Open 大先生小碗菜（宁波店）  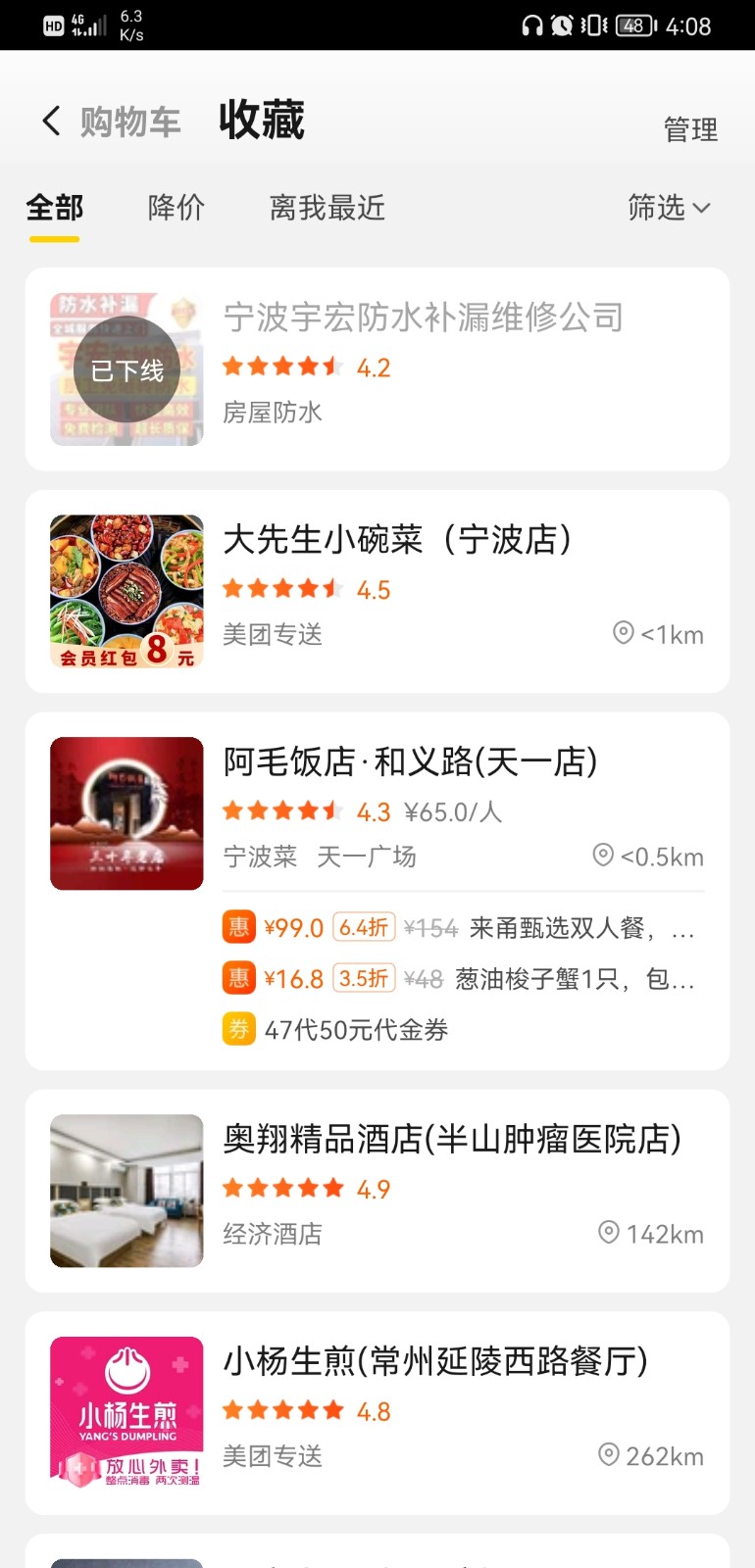[x=397, y=540]
